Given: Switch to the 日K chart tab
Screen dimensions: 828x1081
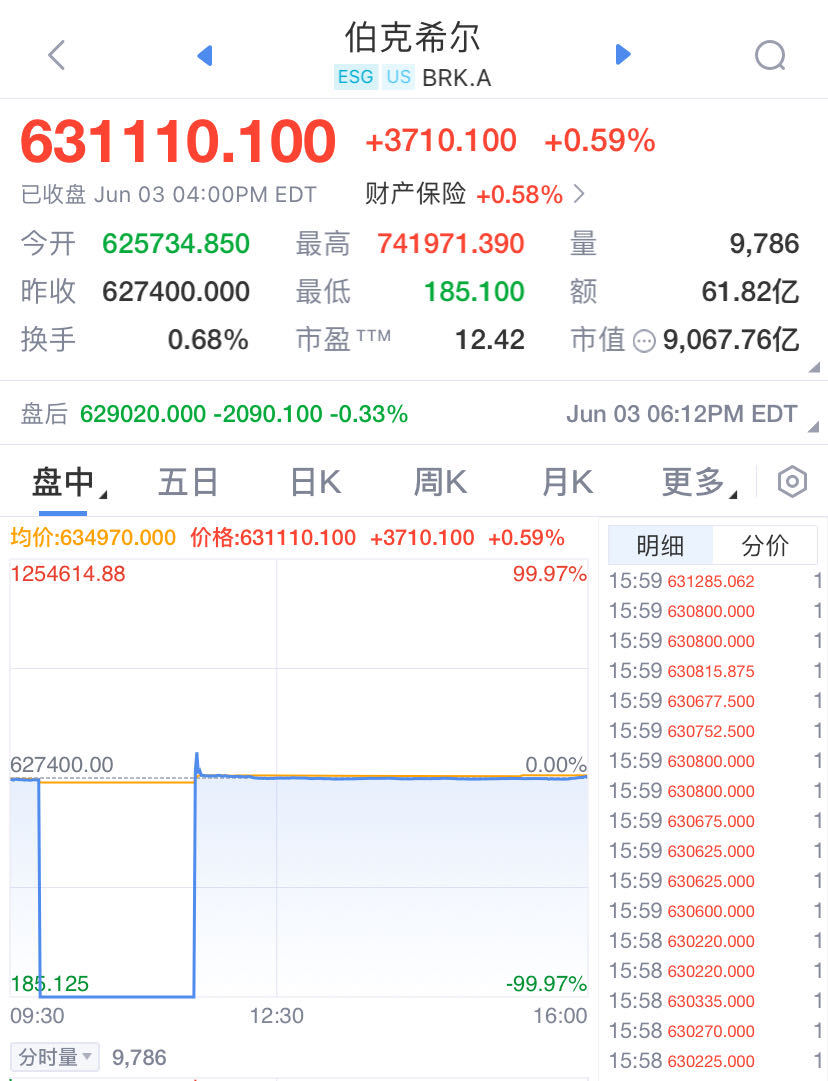Looking at the screenshot, I should pyautogui.click(x=316, y=483).
